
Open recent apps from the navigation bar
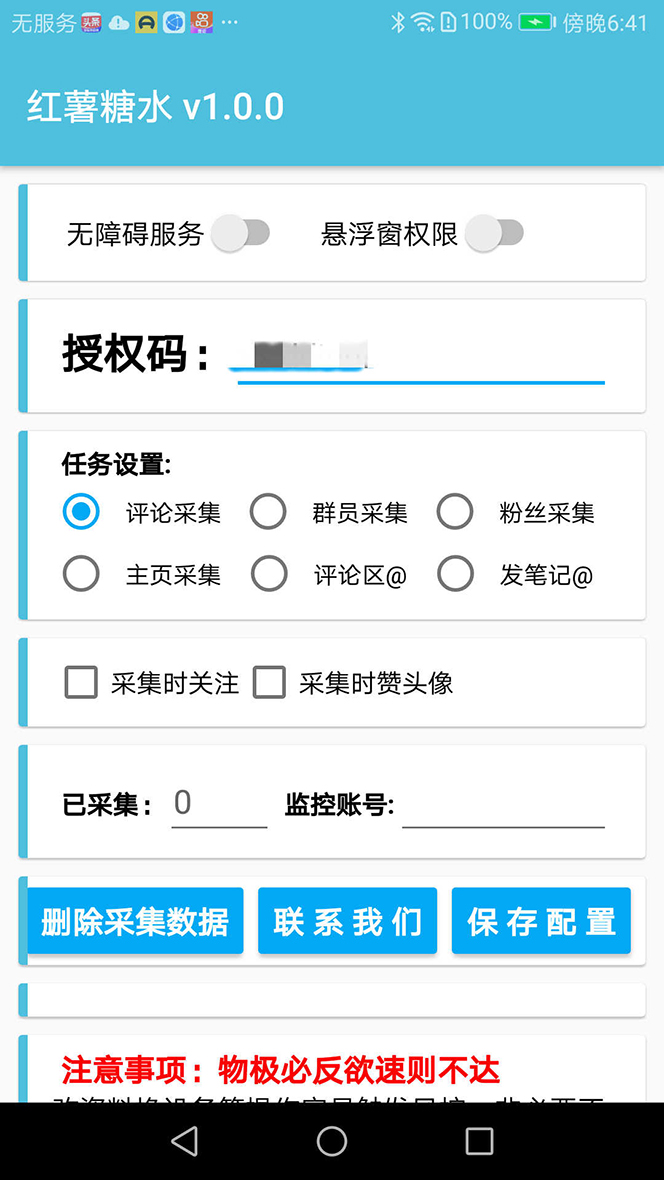479,1141
